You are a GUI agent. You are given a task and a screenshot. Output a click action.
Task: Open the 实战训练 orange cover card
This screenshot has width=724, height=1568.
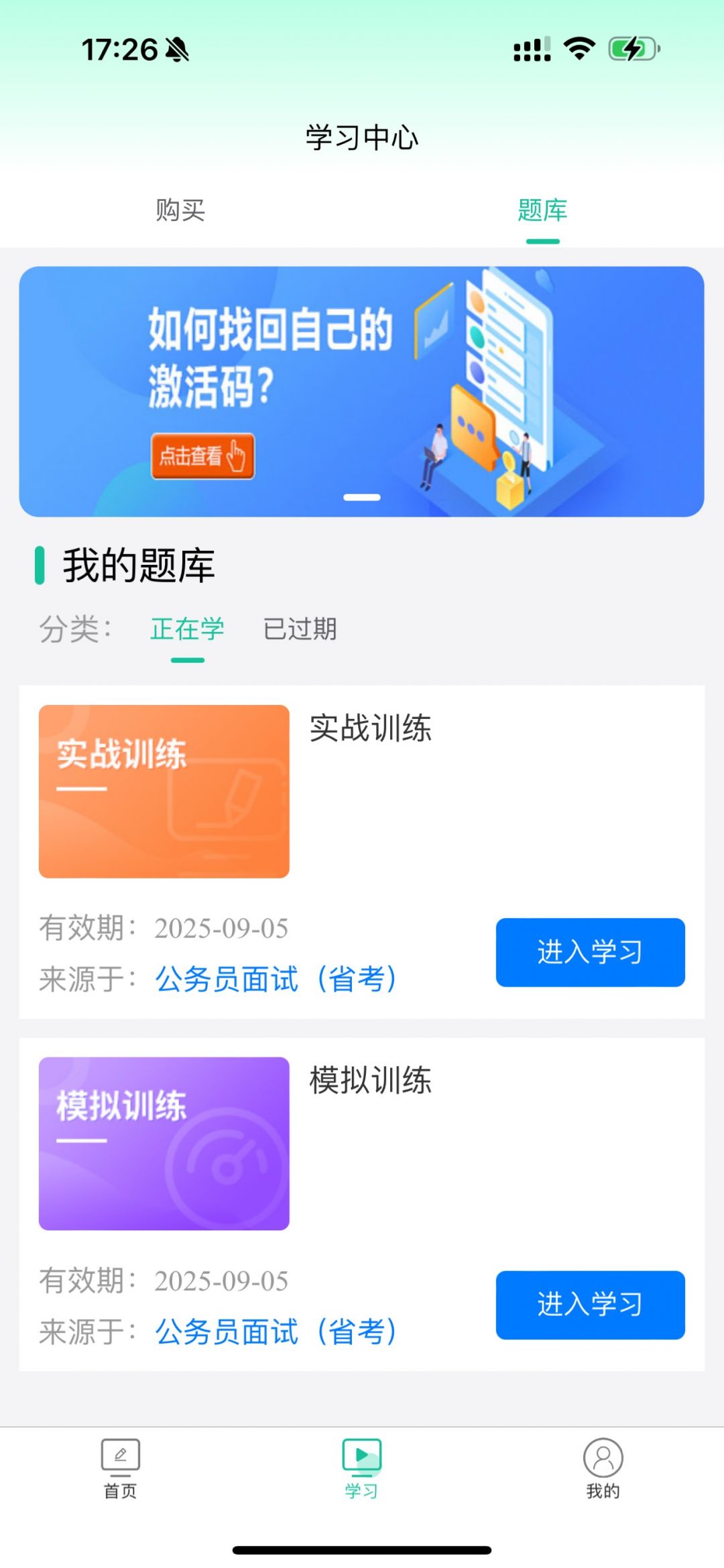coord(164,791)
